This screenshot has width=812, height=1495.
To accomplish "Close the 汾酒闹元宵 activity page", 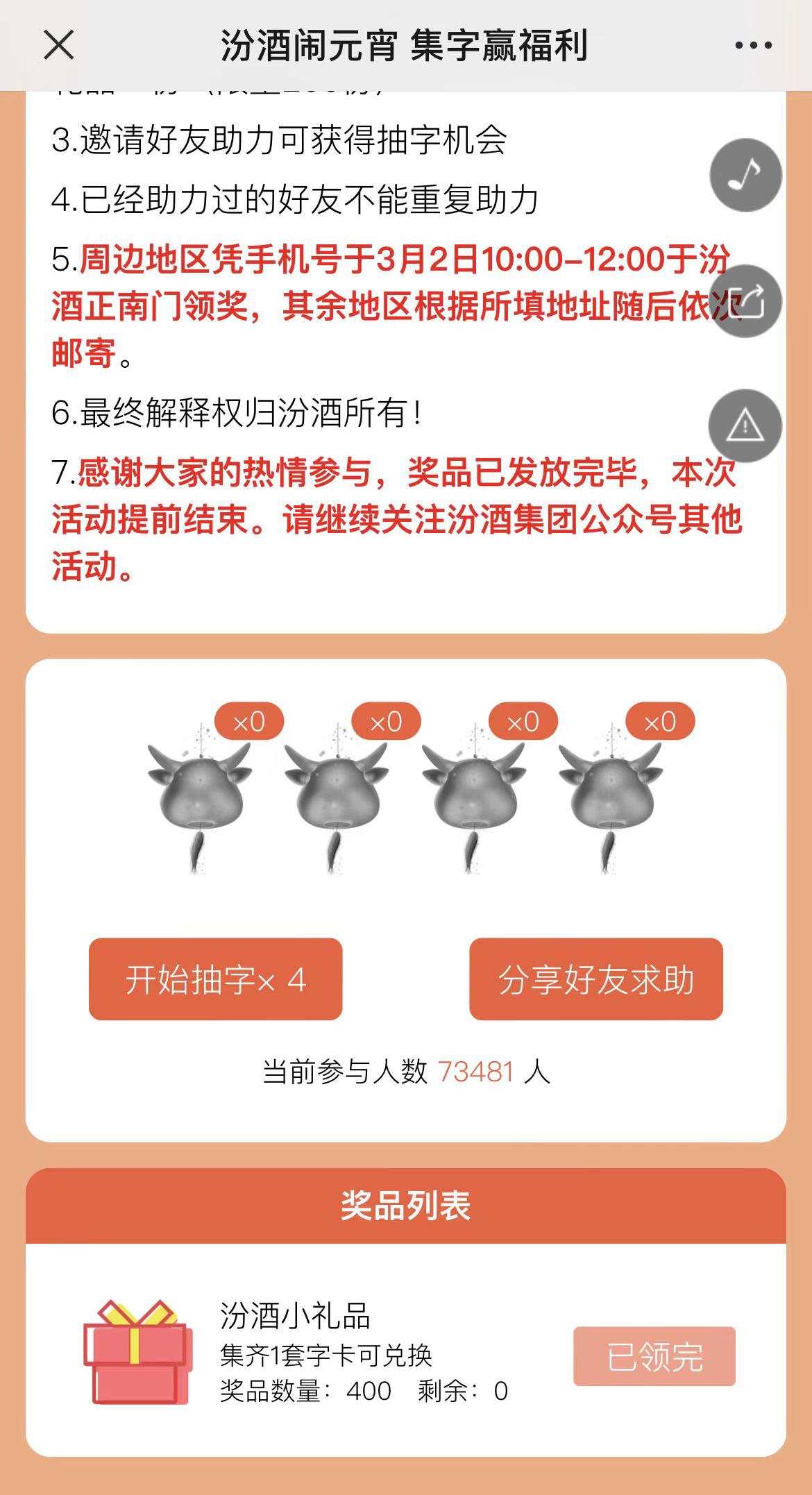I will [58, 45].
